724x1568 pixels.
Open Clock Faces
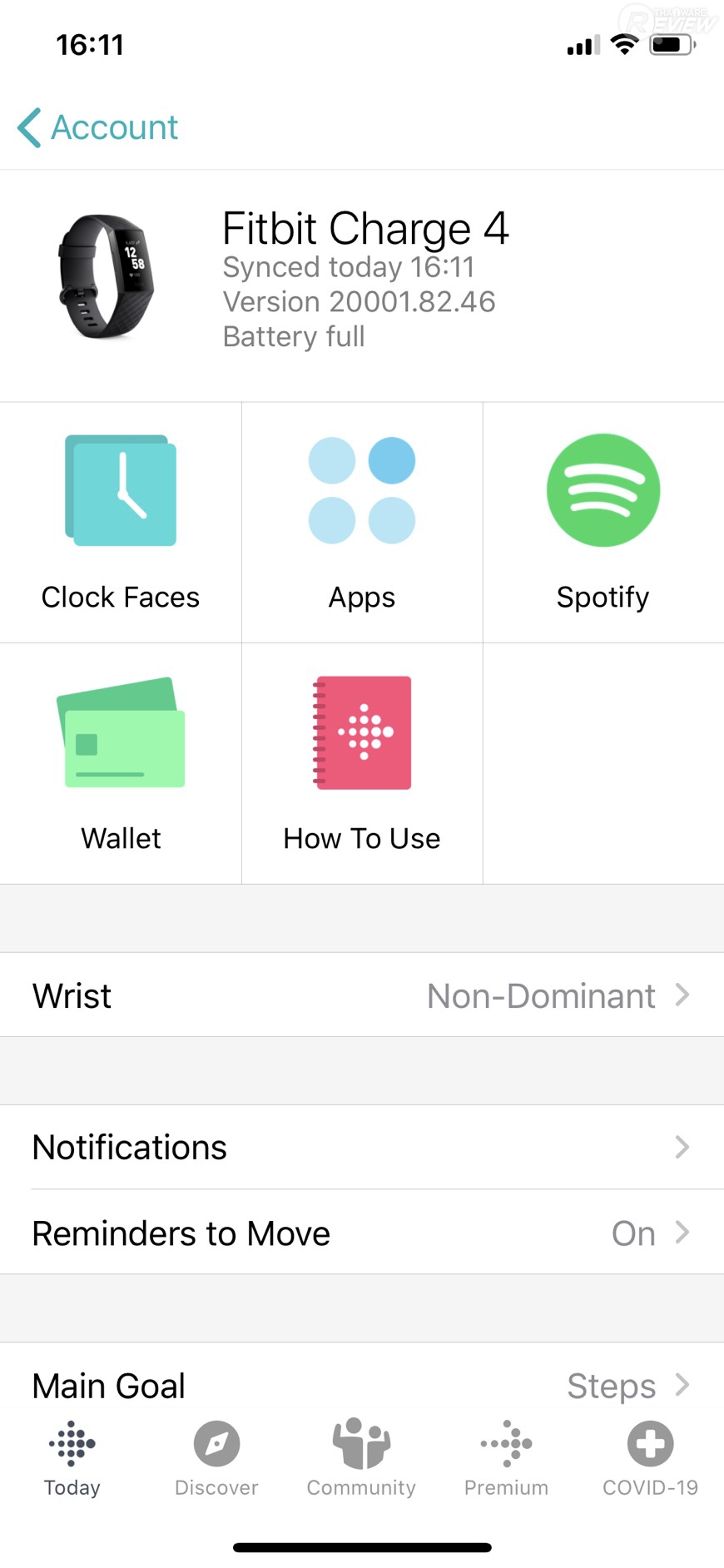121,523
